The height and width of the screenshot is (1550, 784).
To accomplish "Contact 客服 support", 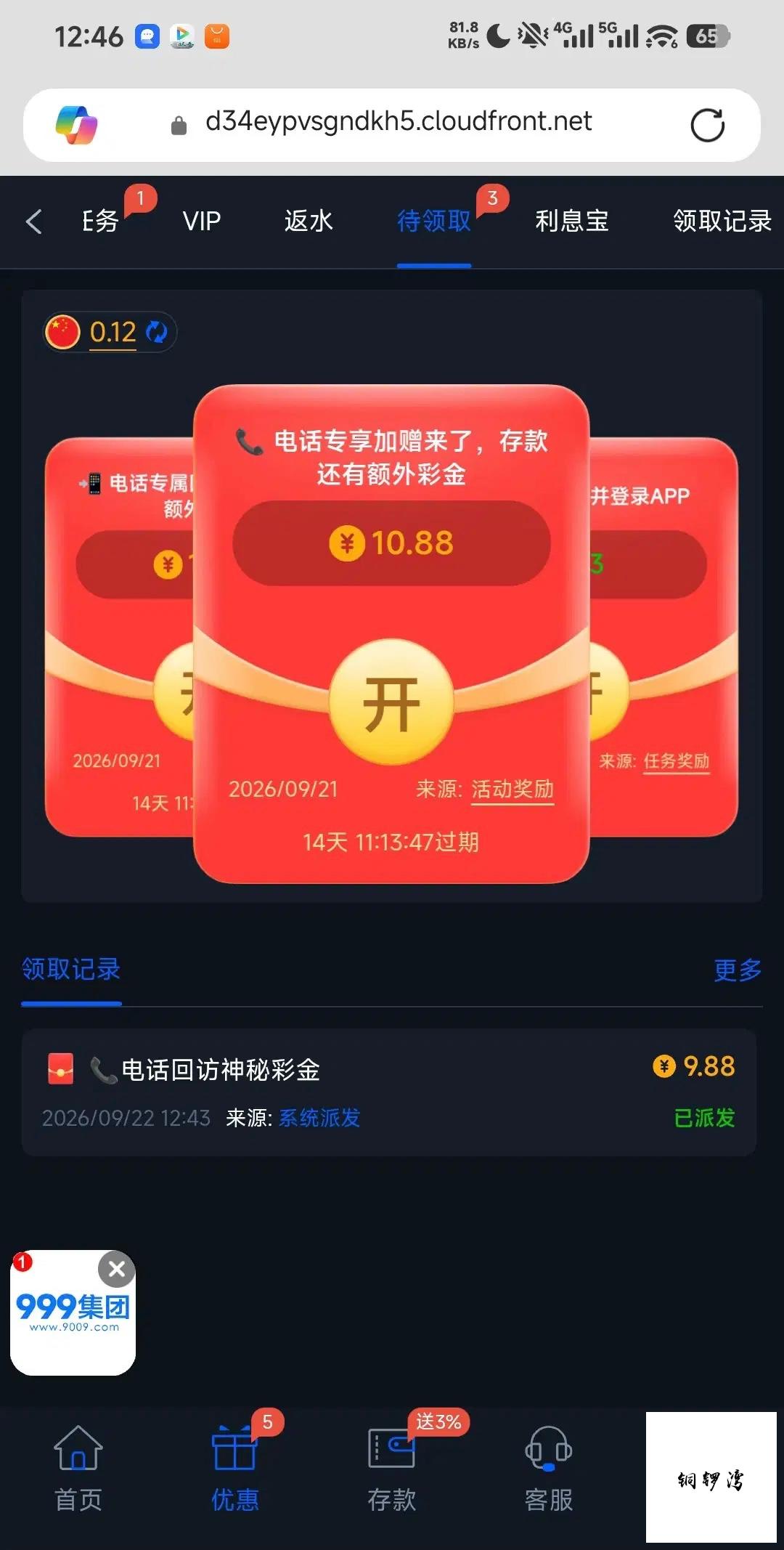I will click(x=549, y=1469).
